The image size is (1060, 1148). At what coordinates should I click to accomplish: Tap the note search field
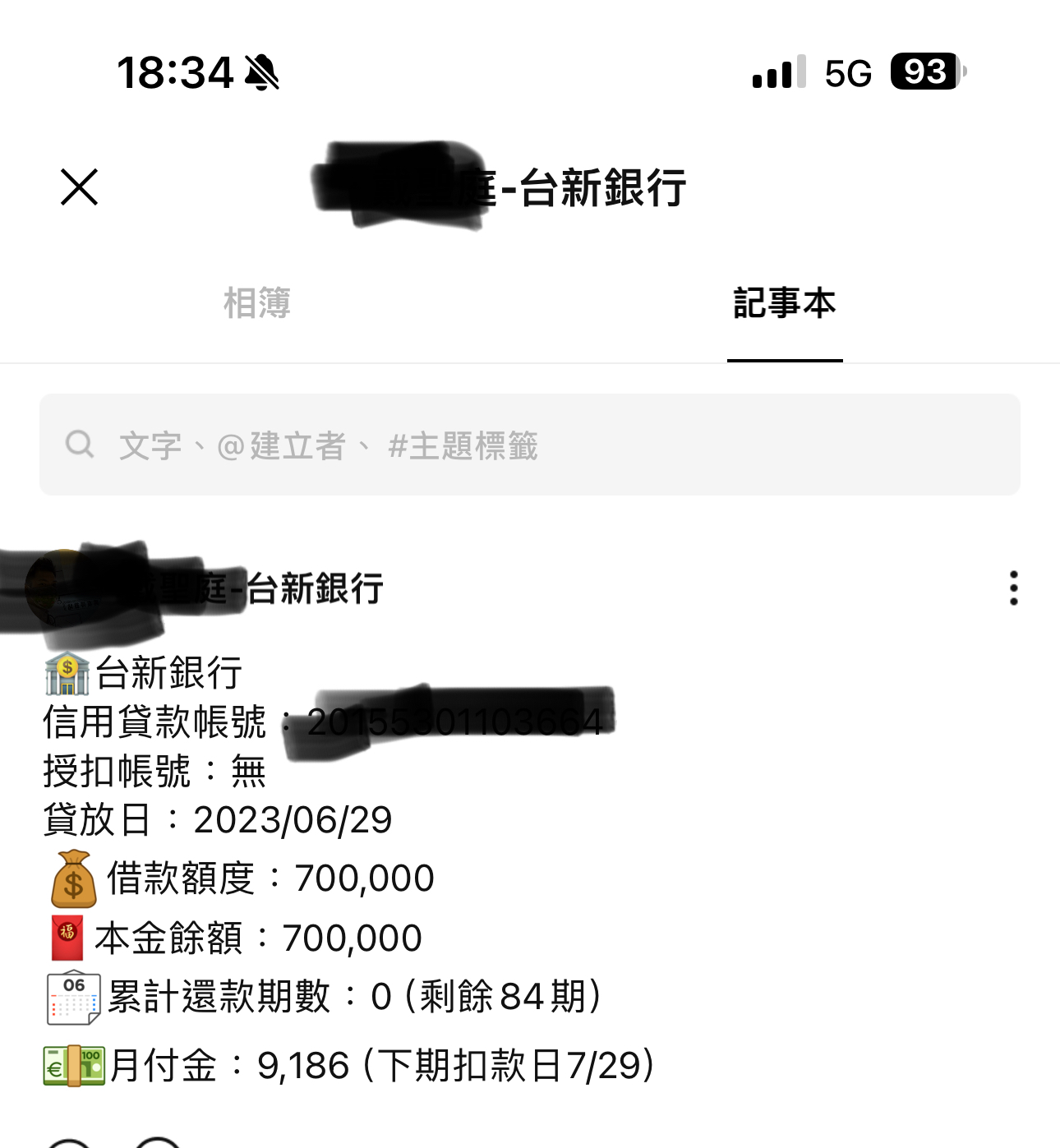(530, 445)
